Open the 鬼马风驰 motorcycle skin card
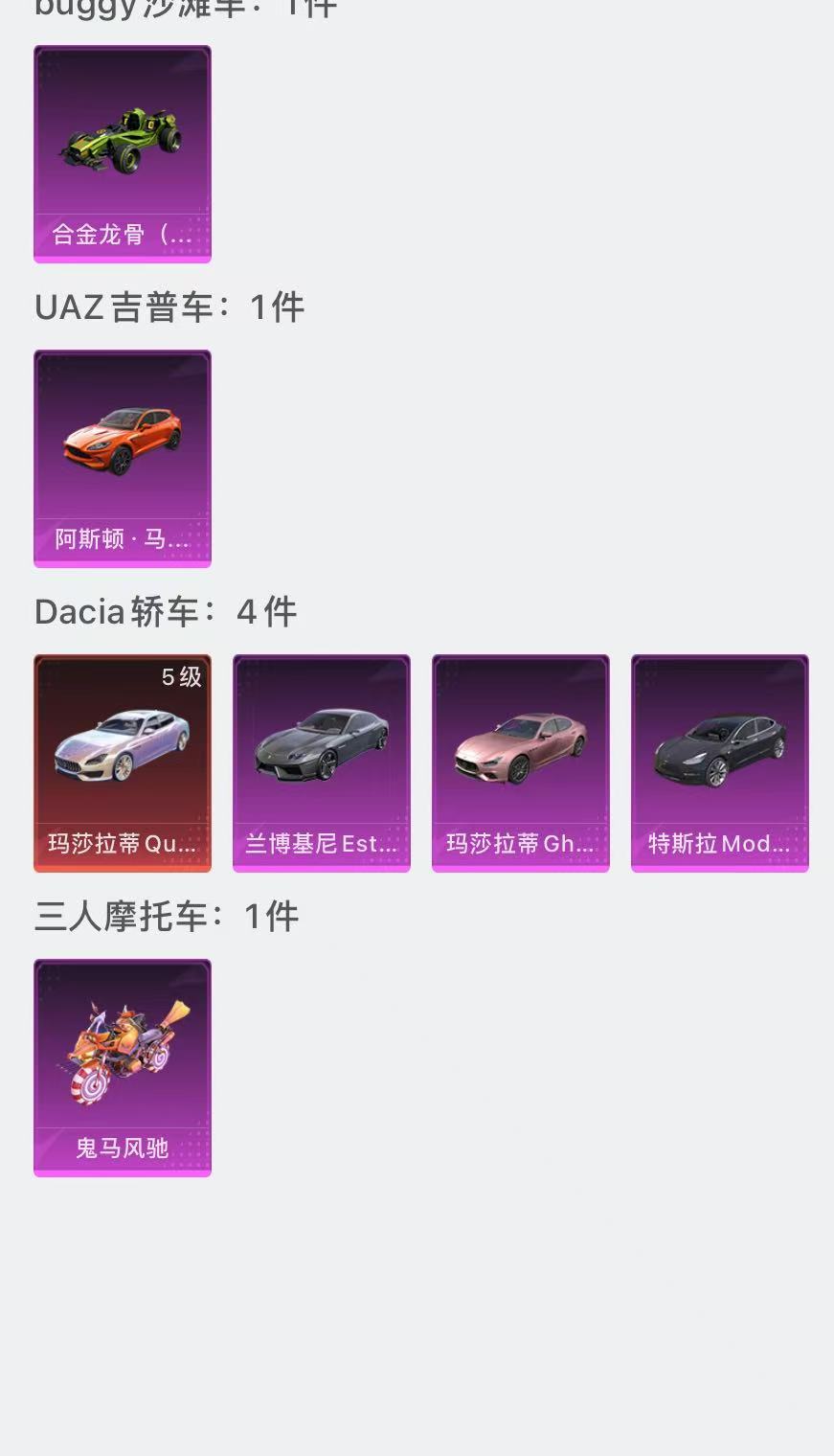 (x=123, y=1068)
